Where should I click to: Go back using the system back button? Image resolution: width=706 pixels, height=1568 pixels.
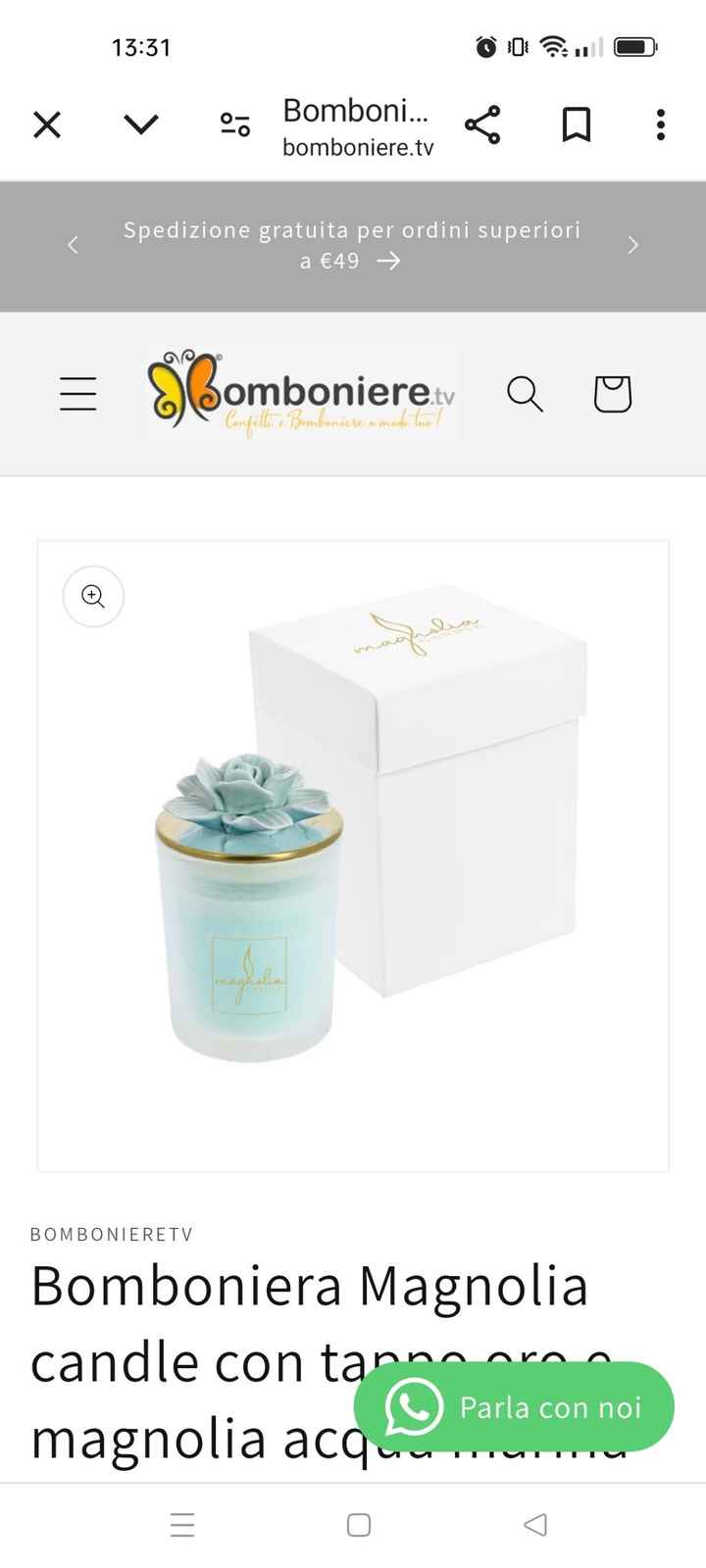tap(535, 1525)
